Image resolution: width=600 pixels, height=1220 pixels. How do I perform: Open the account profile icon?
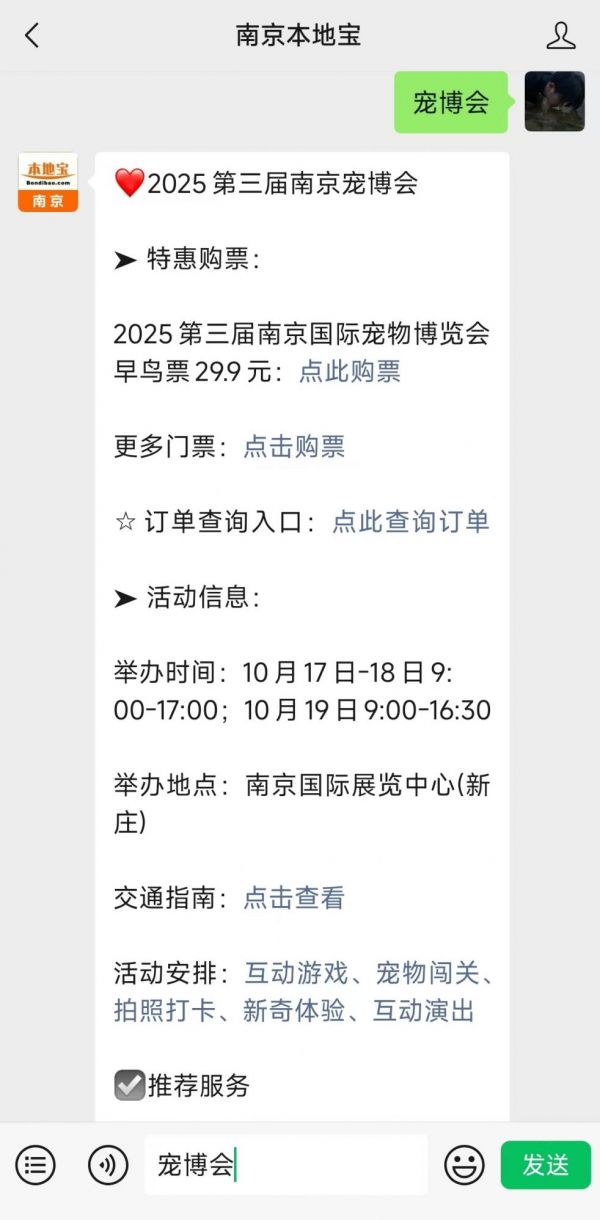click(561, 36)
